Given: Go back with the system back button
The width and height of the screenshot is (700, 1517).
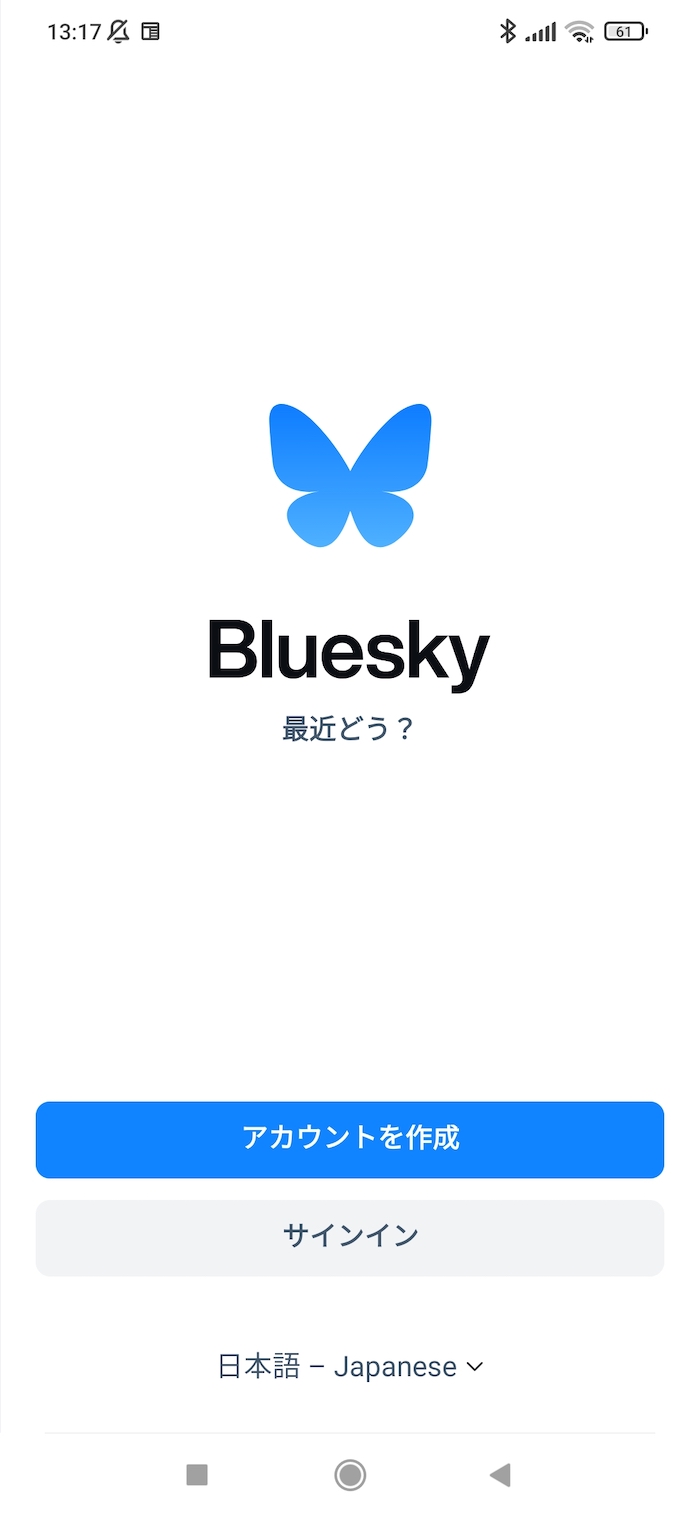Looking at the screenshot, I should click(500, 1474).
